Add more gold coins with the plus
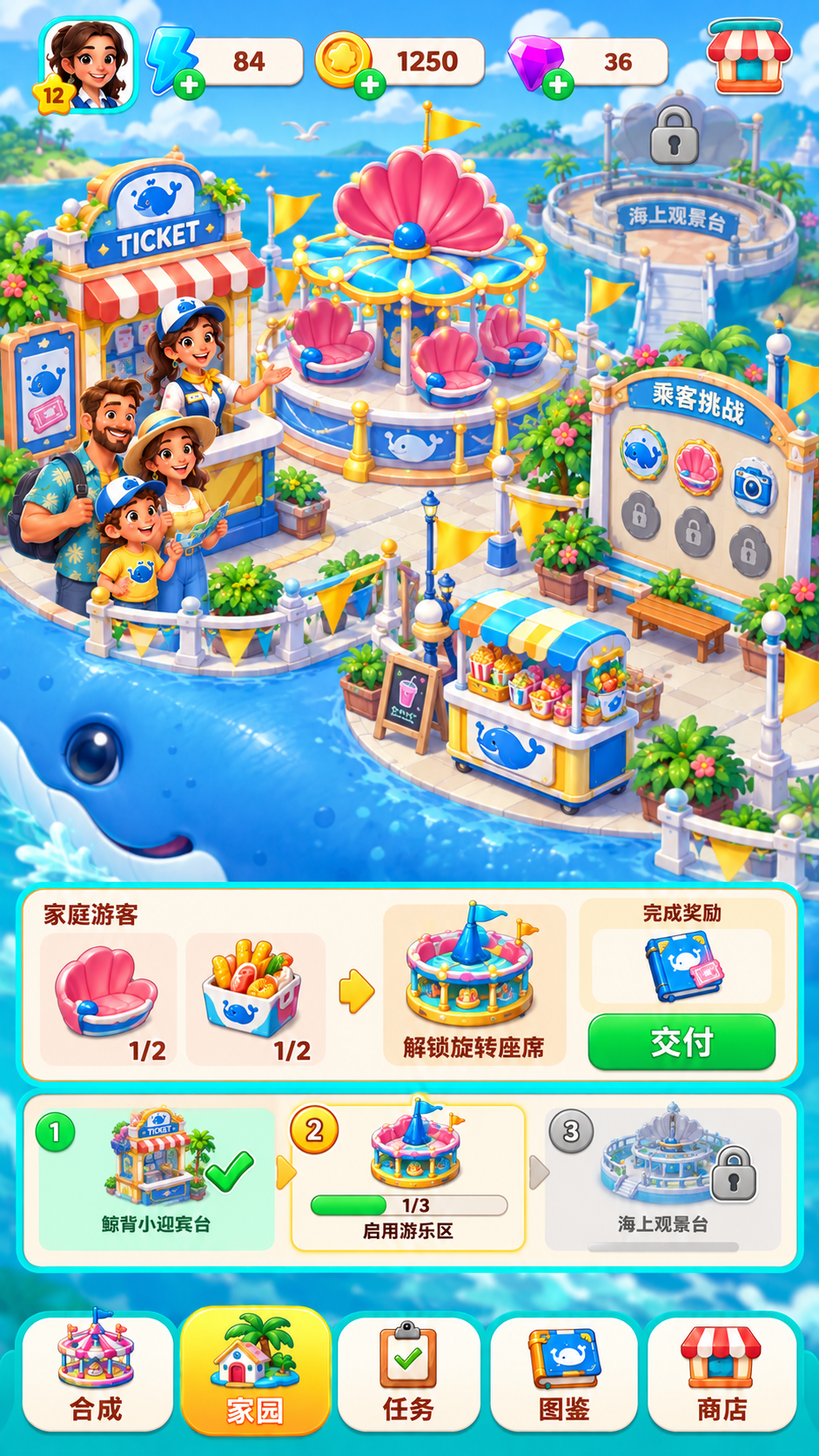Image resolution: width=819 pixels, height=1456 pixels. click(371, 84)
